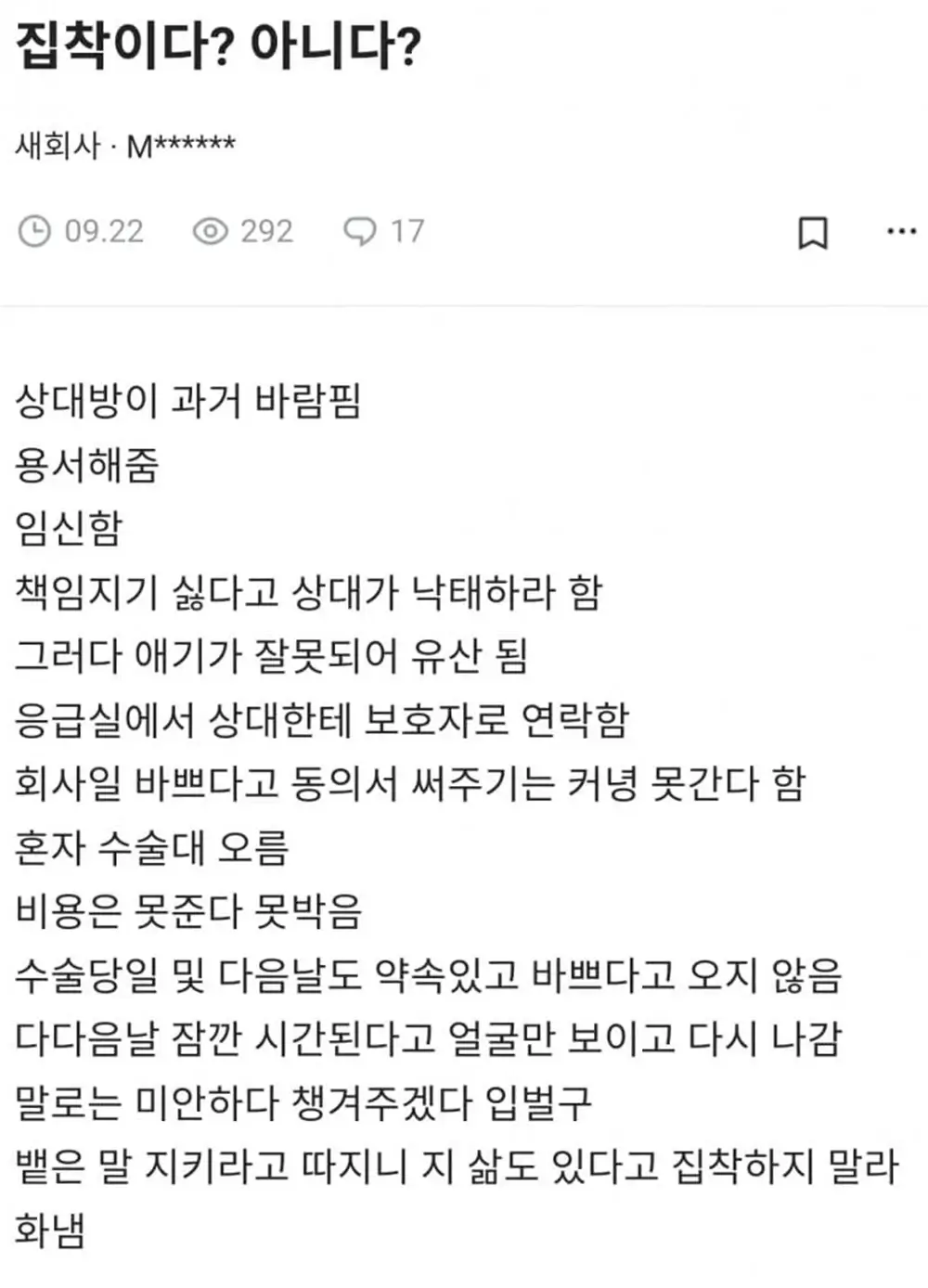Bookmark this post

[x=813, y=233]
